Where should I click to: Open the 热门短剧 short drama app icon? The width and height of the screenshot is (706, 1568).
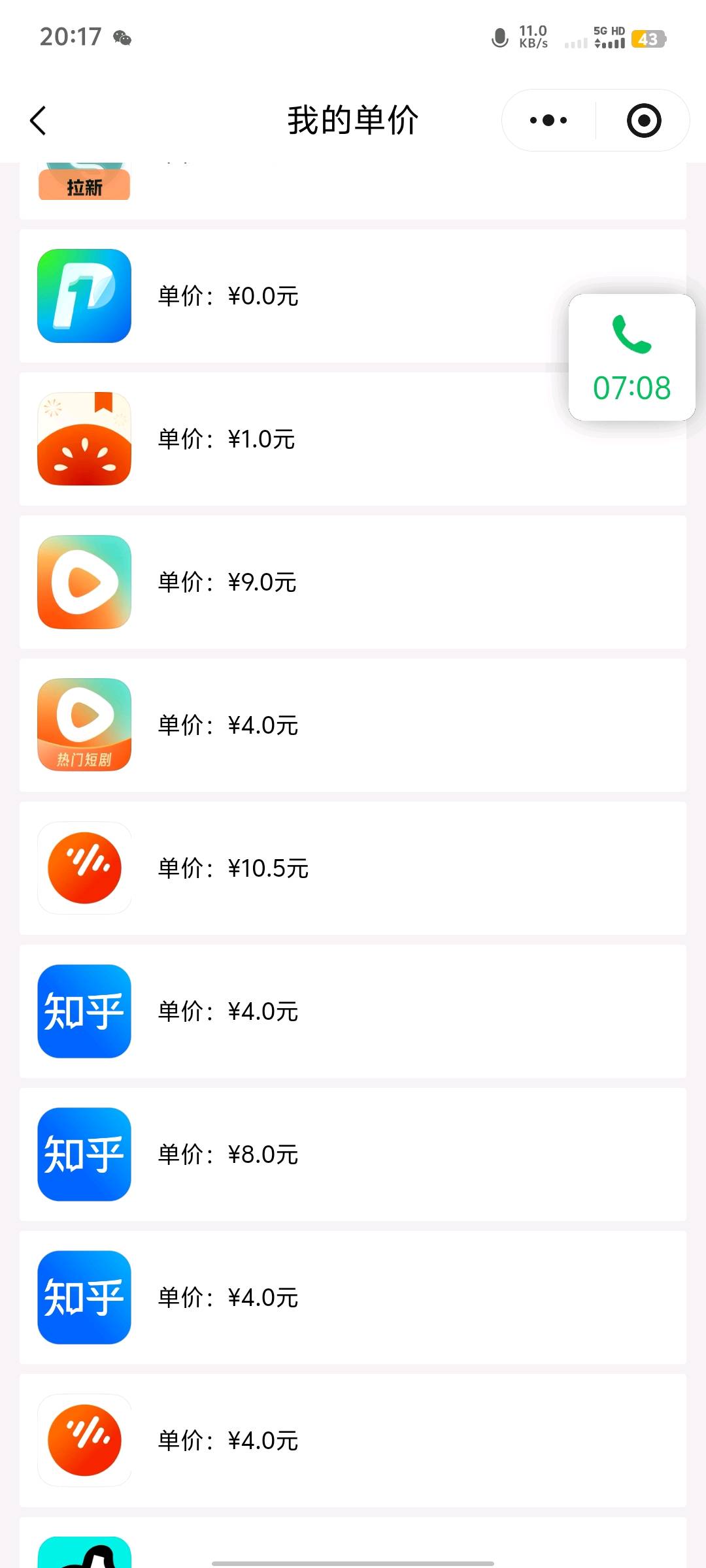(84, 725)
